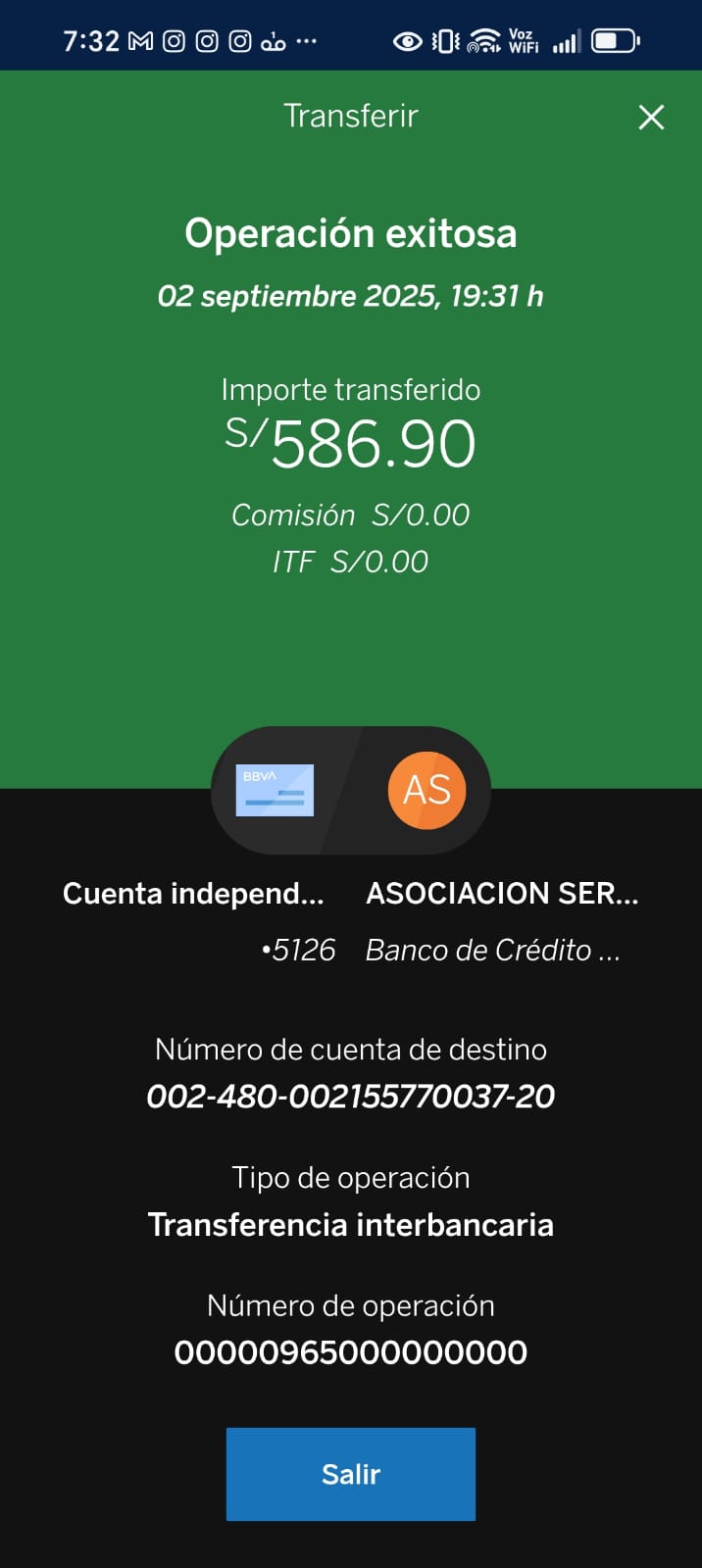The image size is (702, 1568).
Task: Close the transfer confirmation screen
Action: 651,118
